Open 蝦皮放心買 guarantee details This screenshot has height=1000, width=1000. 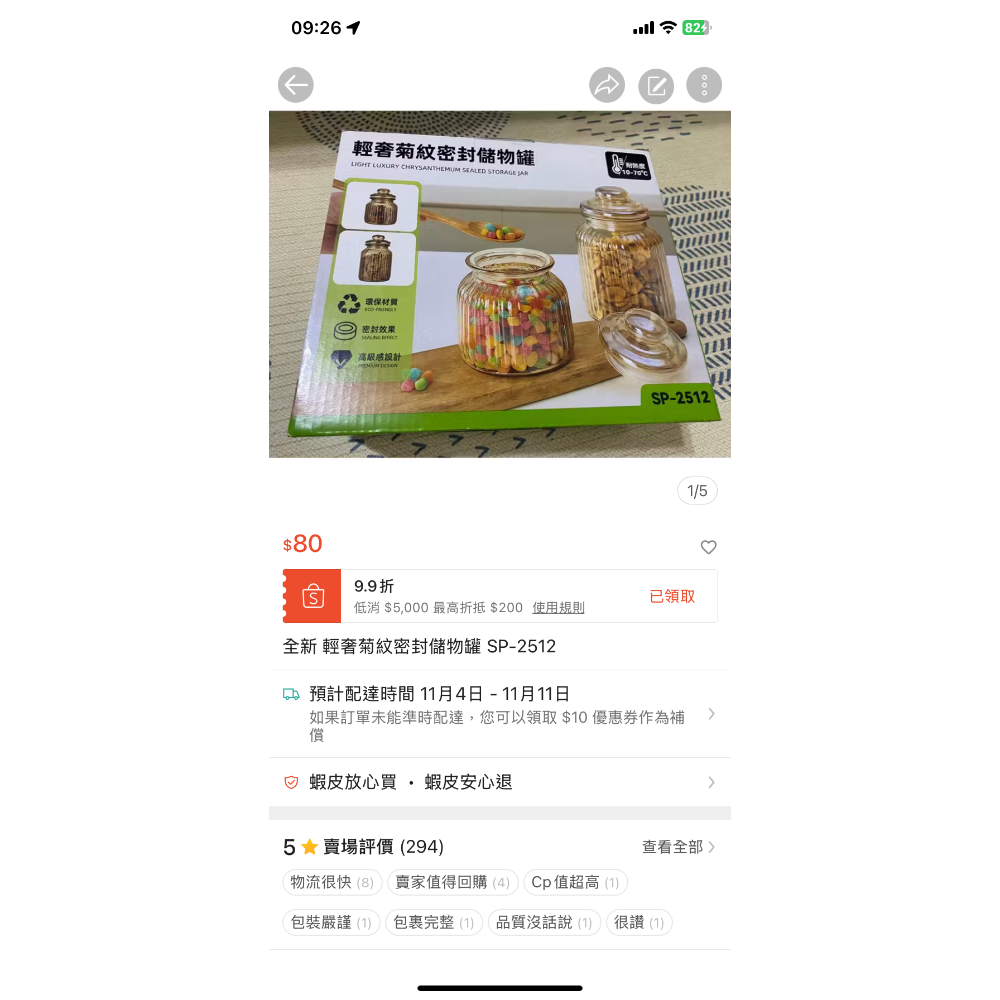500,782
